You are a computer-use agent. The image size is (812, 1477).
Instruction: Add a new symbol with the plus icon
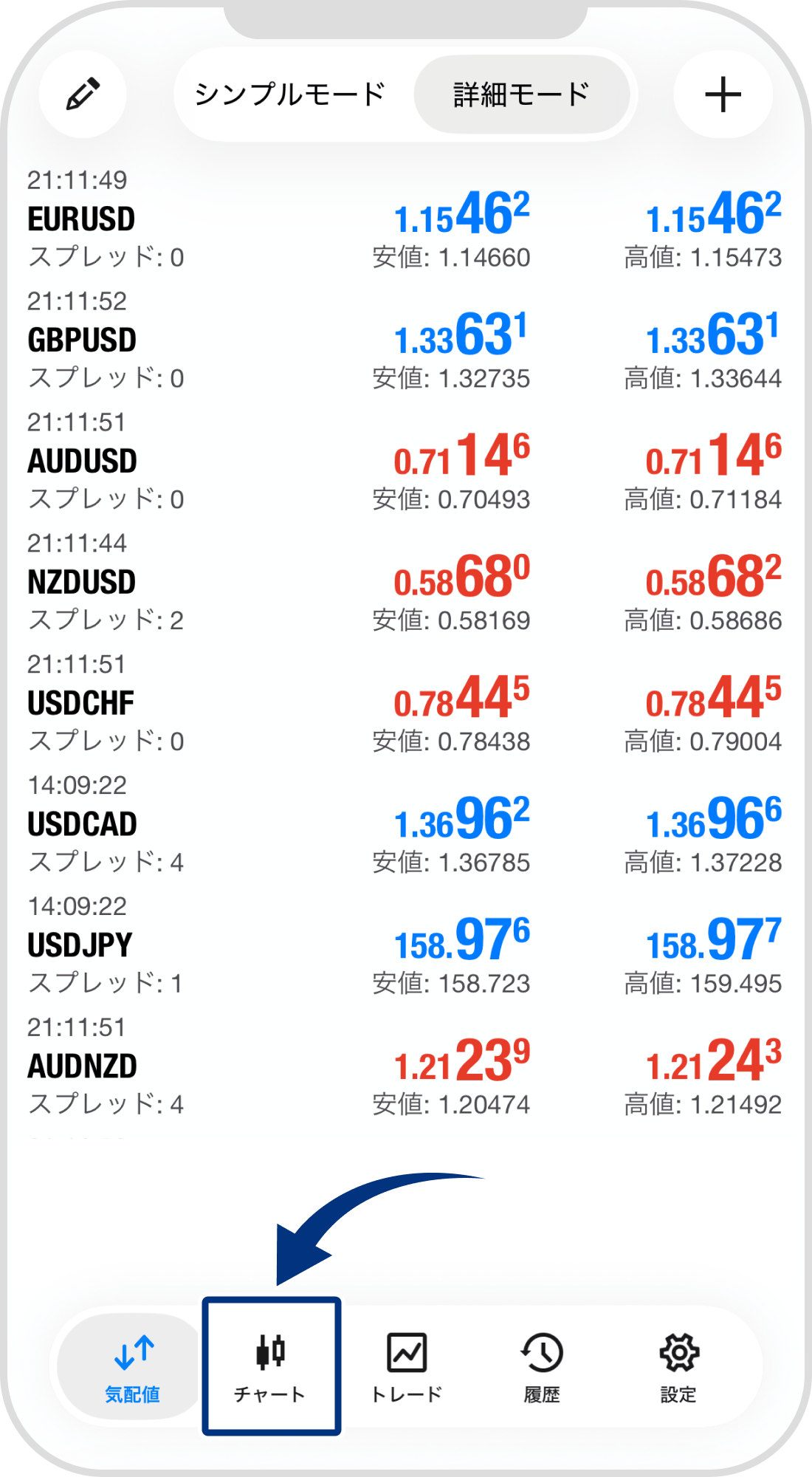point(723,95)
